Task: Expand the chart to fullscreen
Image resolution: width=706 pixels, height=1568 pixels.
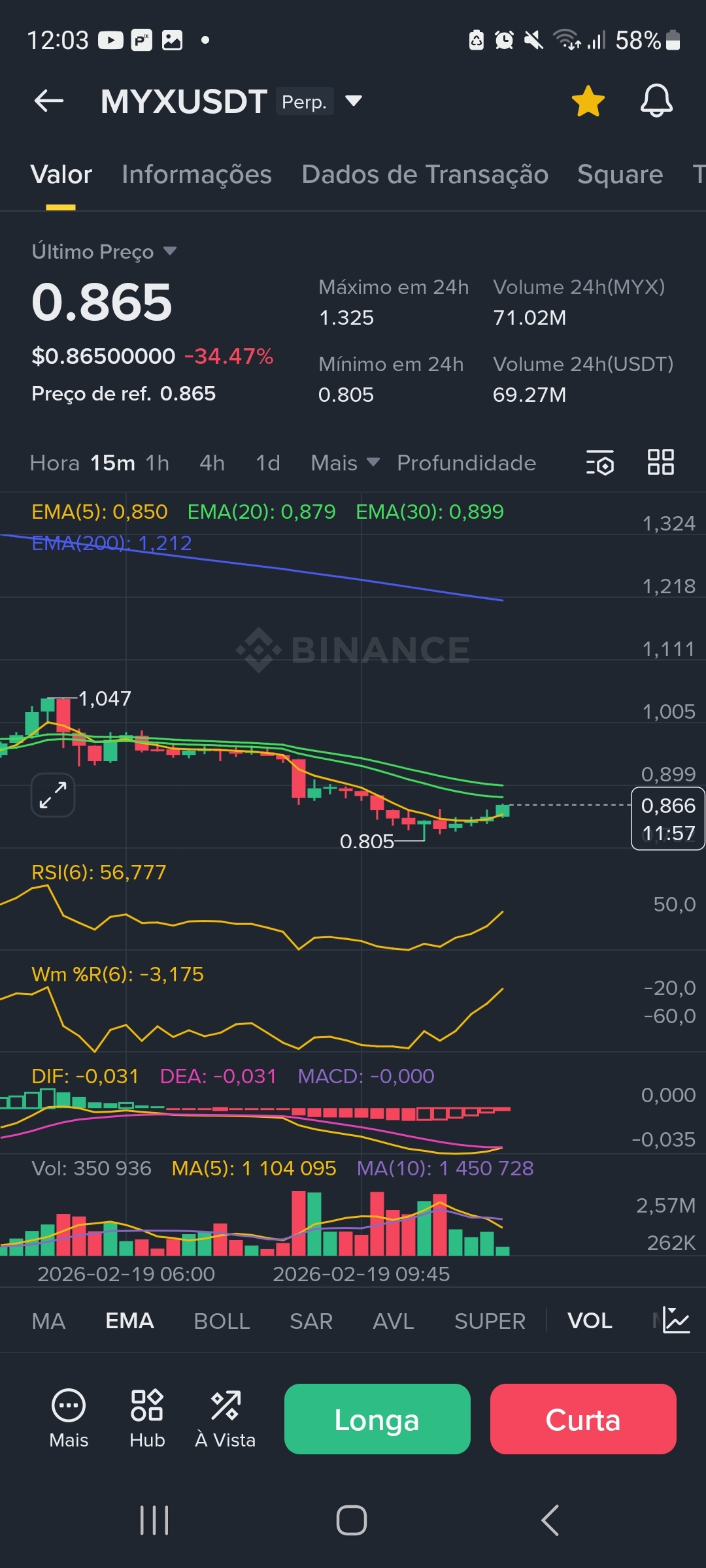Action: pyautogui.click(x=53, y=795)
